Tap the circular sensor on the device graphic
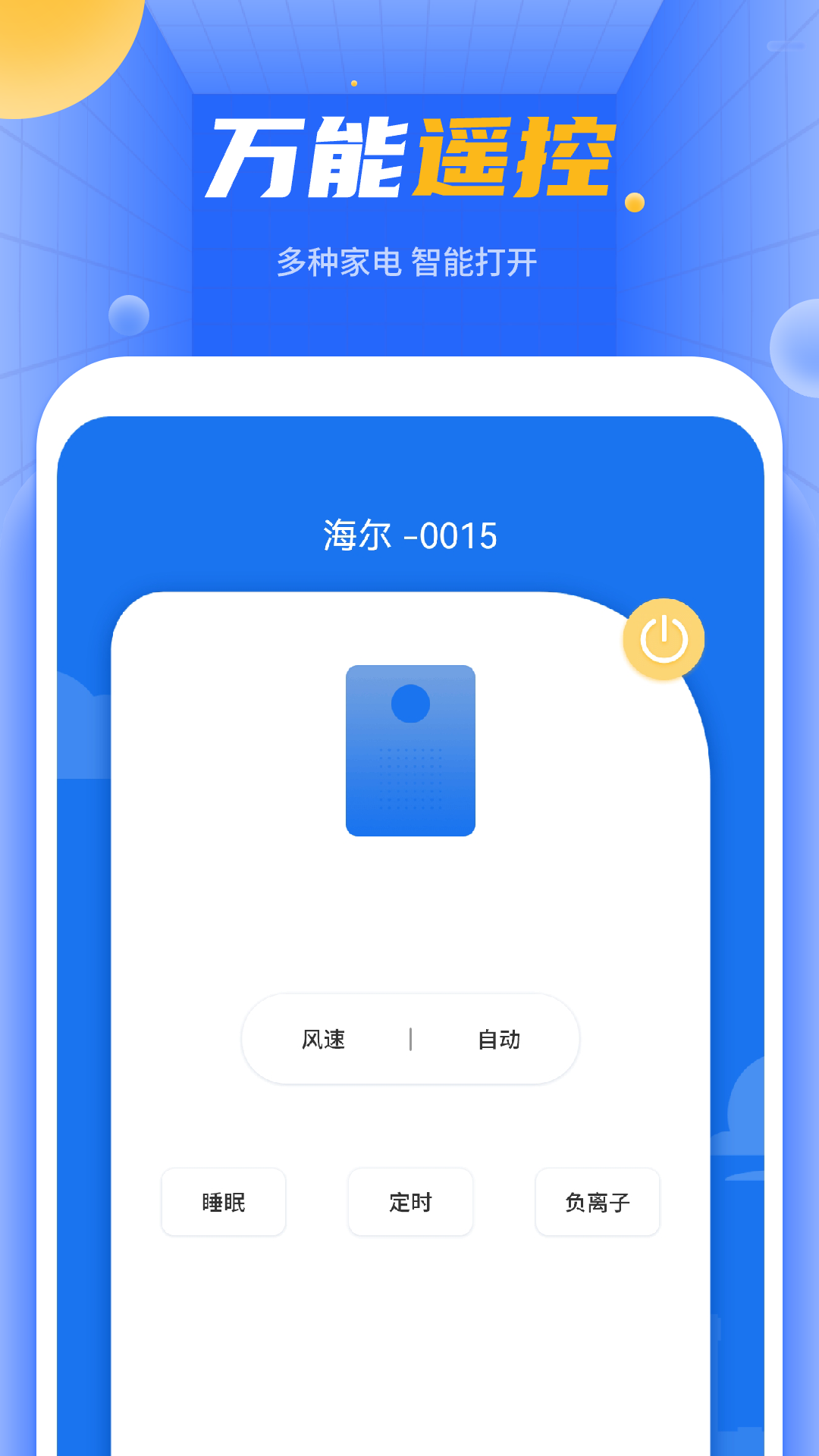The image size is (819, 1456). pos(409,705)
